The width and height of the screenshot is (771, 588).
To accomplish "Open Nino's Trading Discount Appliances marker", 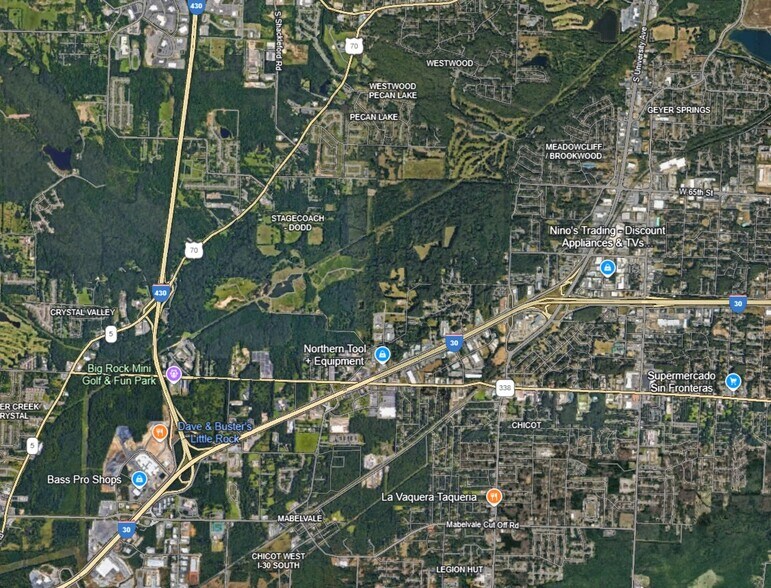I will [607, 267].
